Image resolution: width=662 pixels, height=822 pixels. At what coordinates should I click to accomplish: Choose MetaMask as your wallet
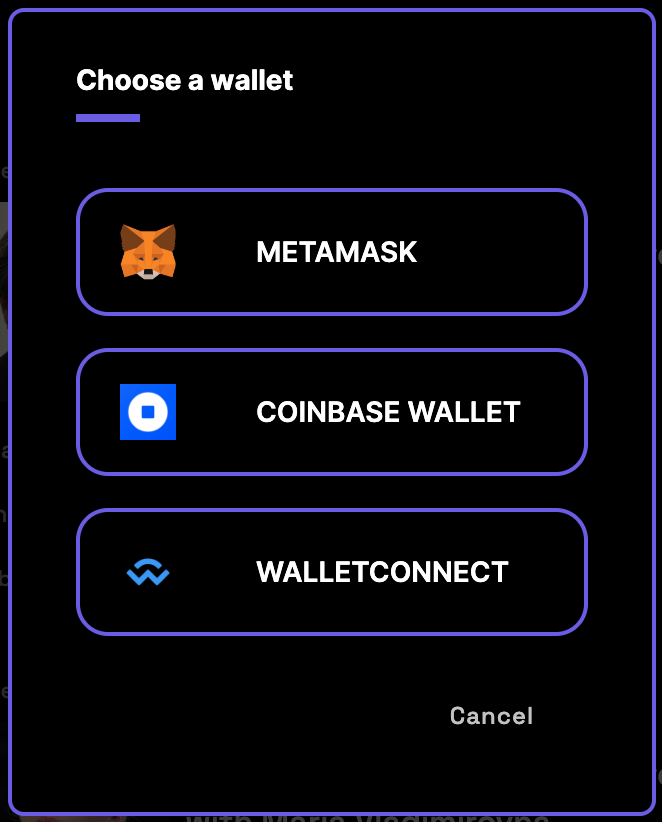point(331,252)
